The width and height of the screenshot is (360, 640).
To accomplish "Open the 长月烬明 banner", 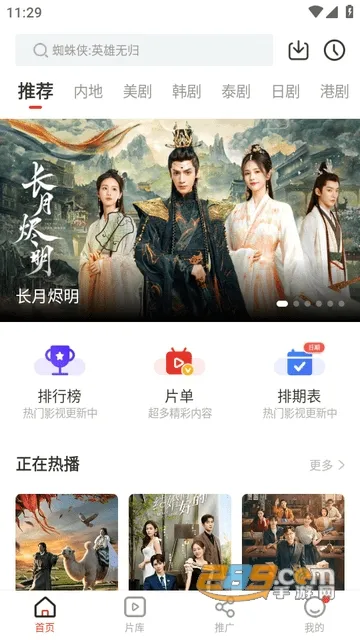I will coord(180,220).
